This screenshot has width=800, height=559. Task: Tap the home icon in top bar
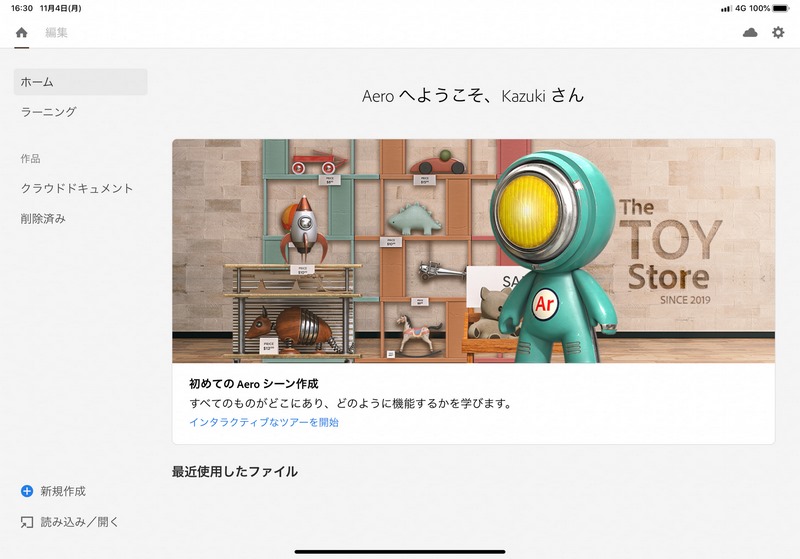click(x=22, y=33)
